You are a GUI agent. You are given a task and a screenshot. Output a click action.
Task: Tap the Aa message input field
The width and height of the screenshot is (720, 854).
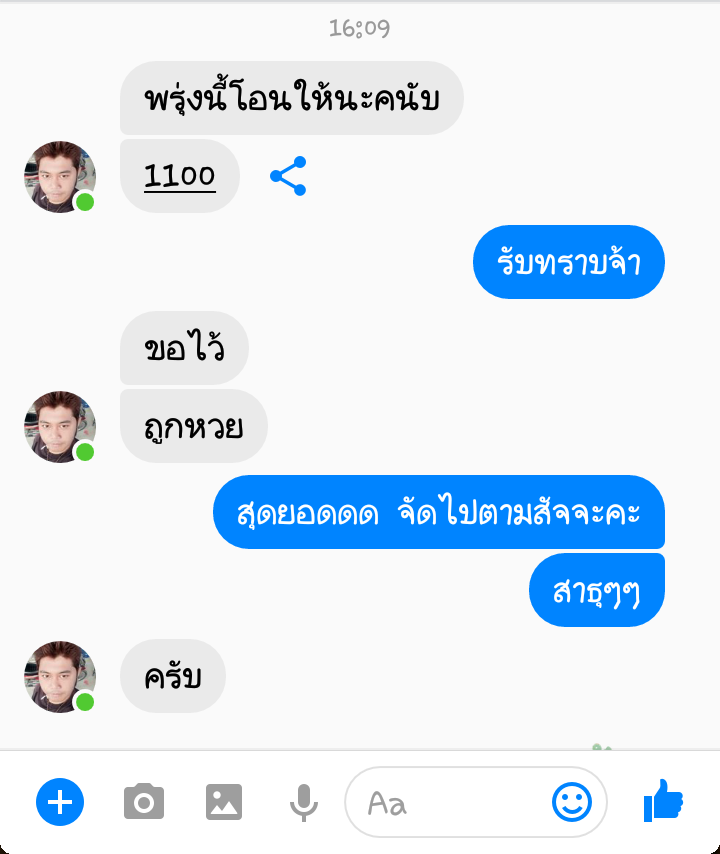pyautogui.click(x=450, y=802)
